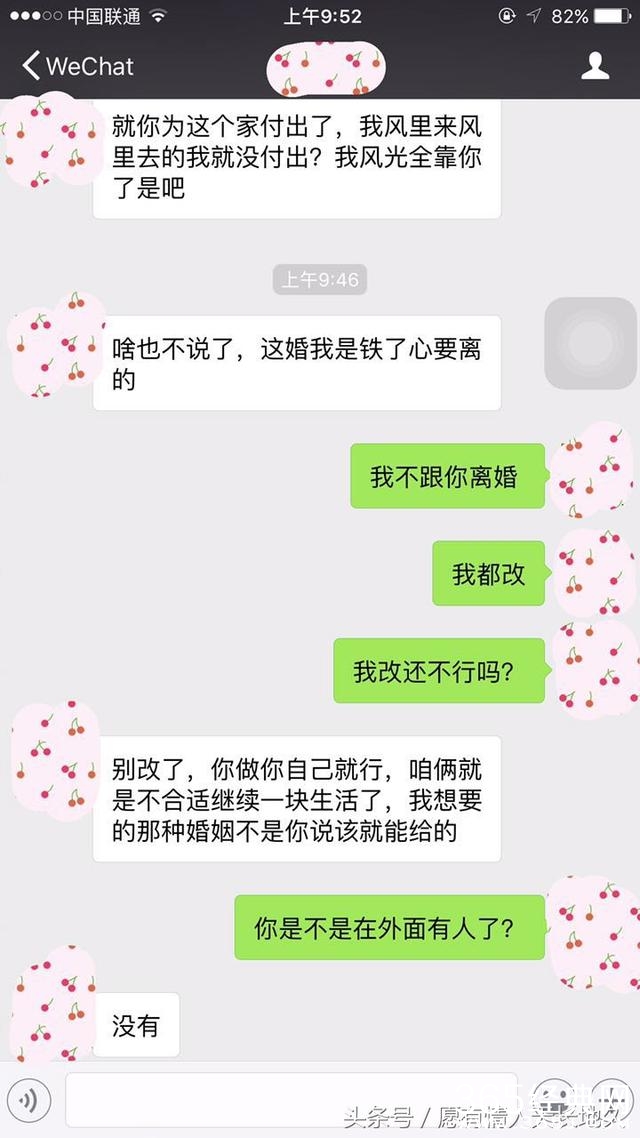Viewport: 640px width, 1138px height.
Task: Switch to voice message input
Action: click(x=28, y=1100)
